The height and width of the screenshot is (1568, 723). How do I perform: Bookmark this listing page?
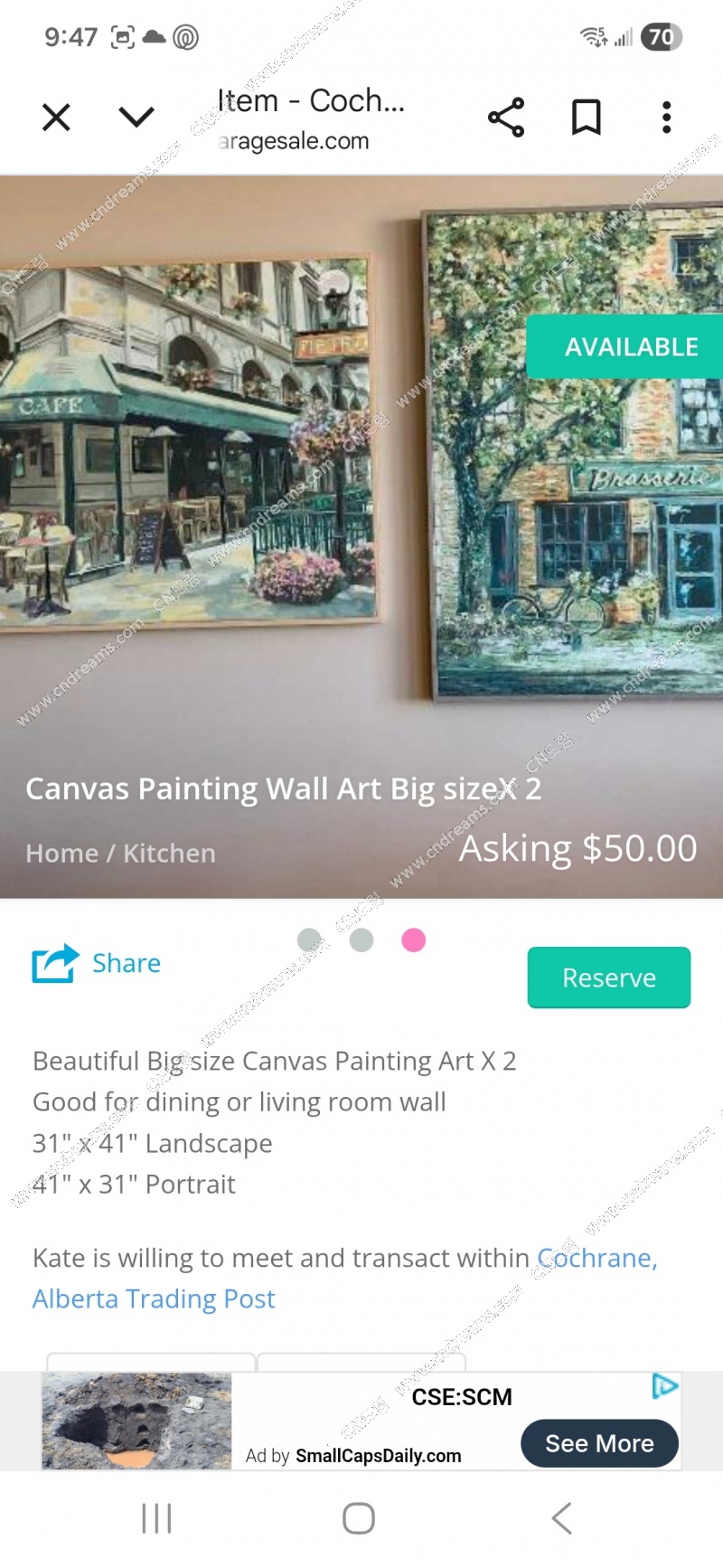click(x=586, y=118)
